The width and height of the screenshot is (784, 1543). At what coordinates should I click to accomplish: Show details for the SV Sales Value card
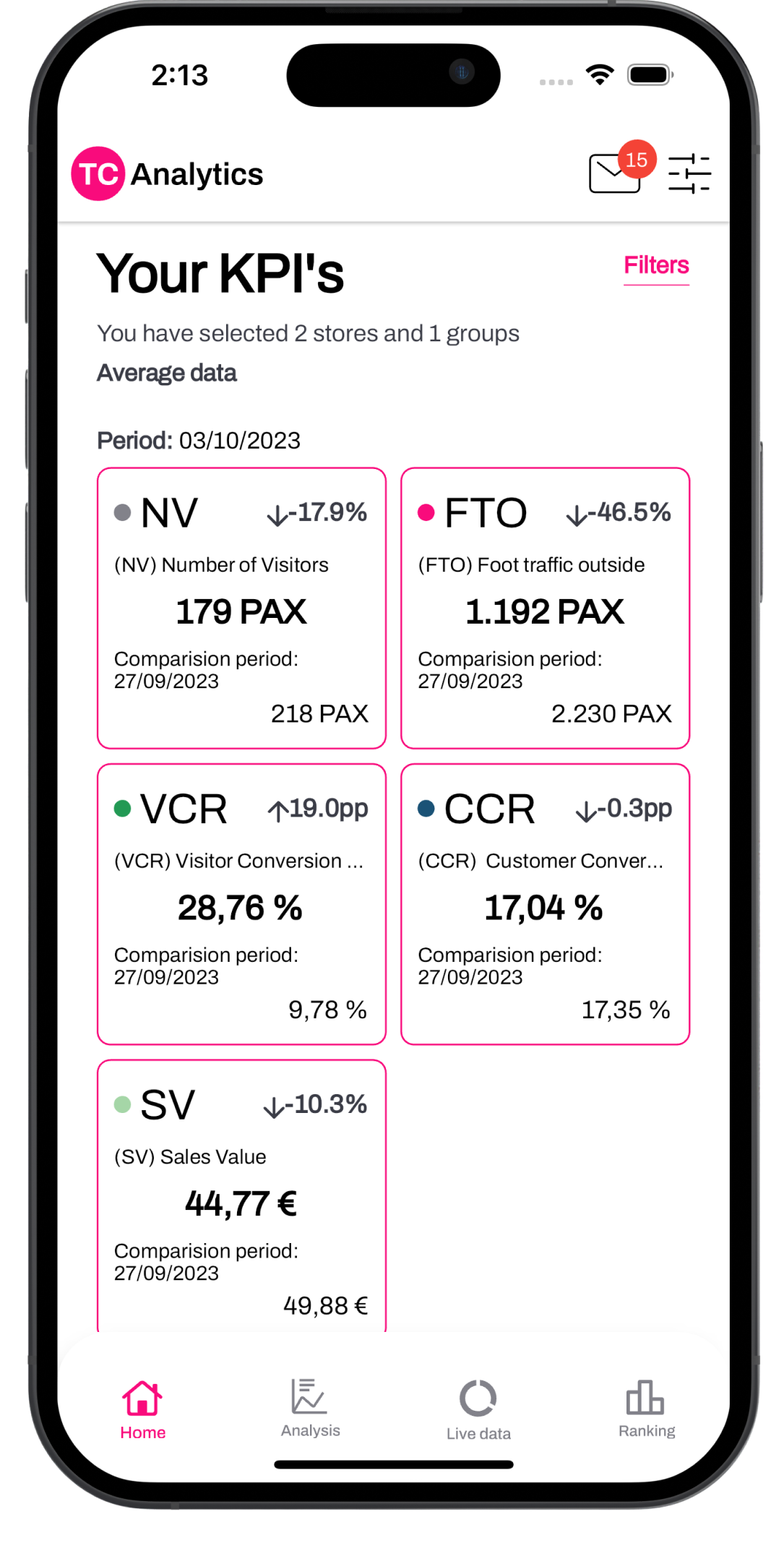point(241,1196)
